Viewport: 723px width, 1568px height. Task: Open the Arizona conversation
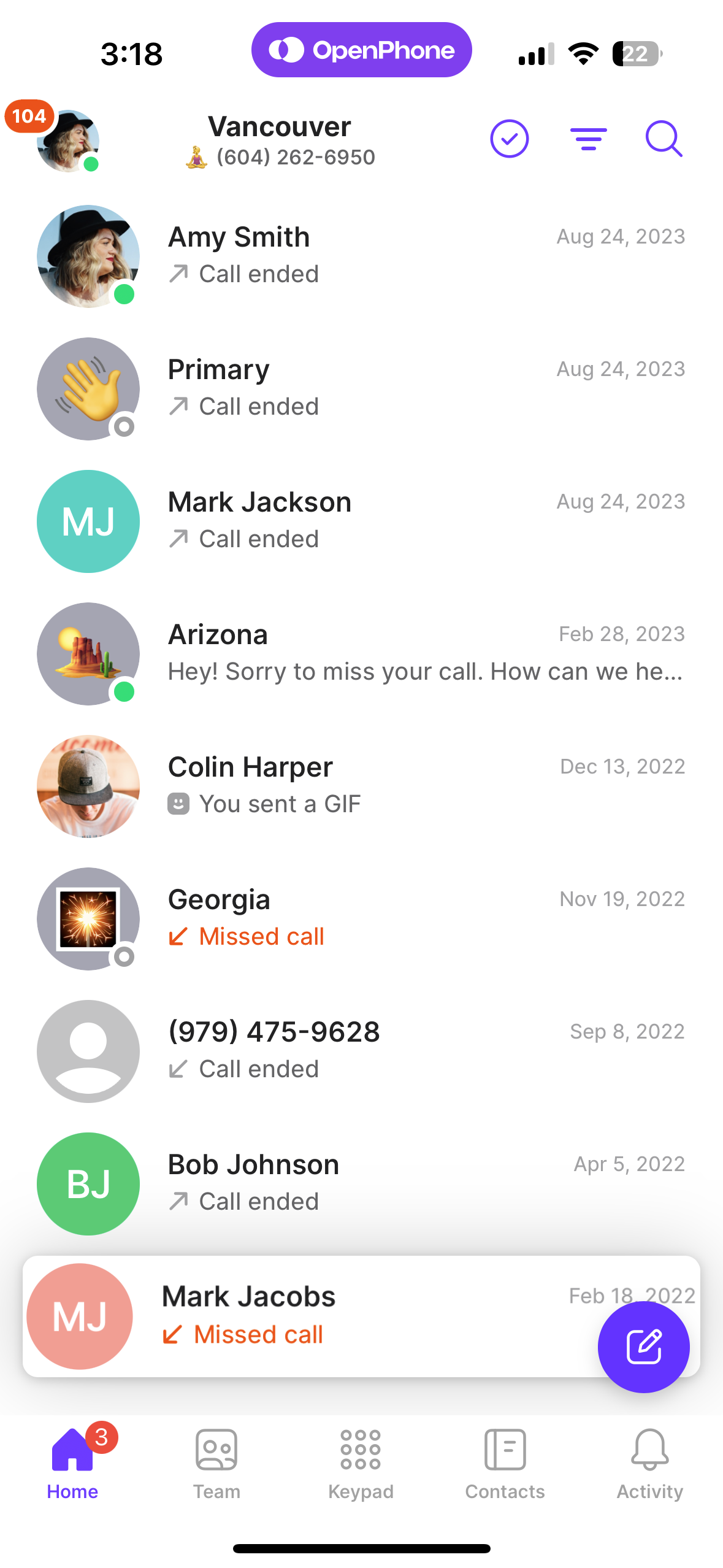(x=362, y=653)
